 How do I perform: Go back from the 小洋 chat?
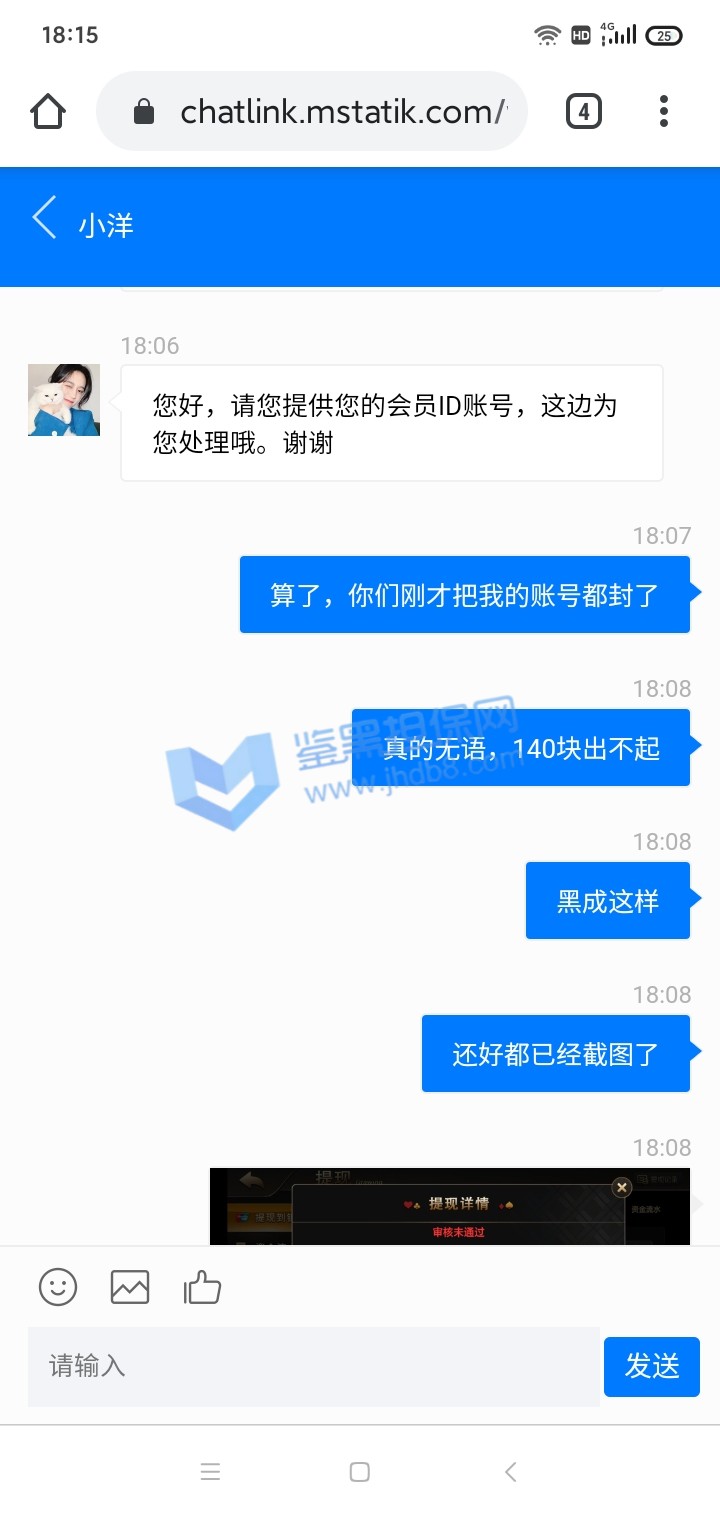tap(44, 218)
